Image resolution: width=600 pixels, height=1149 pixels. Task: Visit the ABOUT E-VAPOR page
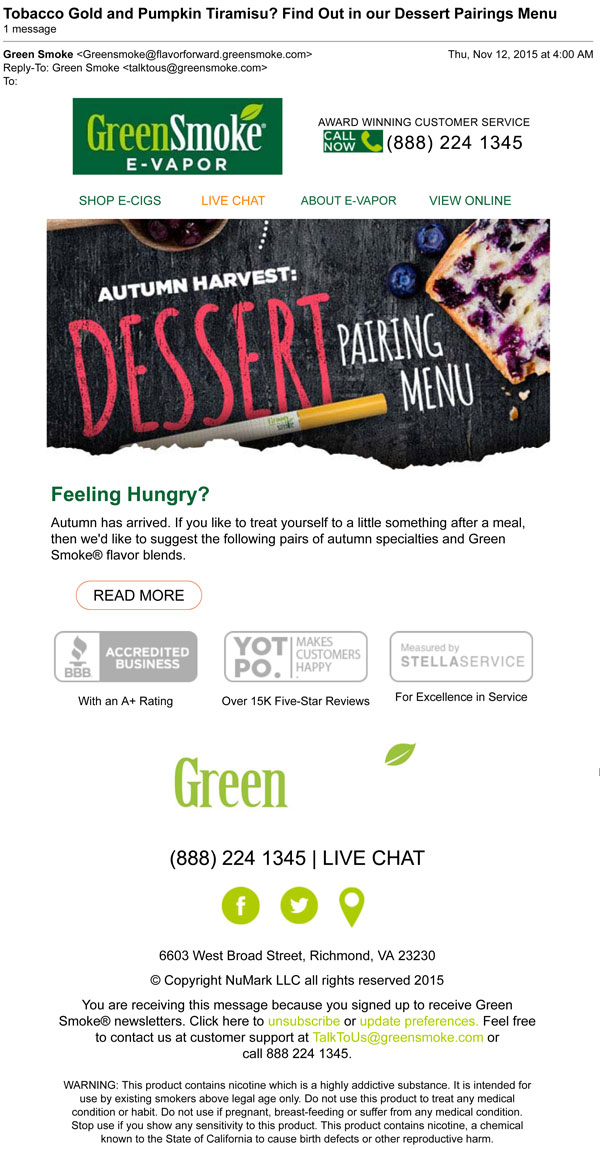(x=348, y=201)
